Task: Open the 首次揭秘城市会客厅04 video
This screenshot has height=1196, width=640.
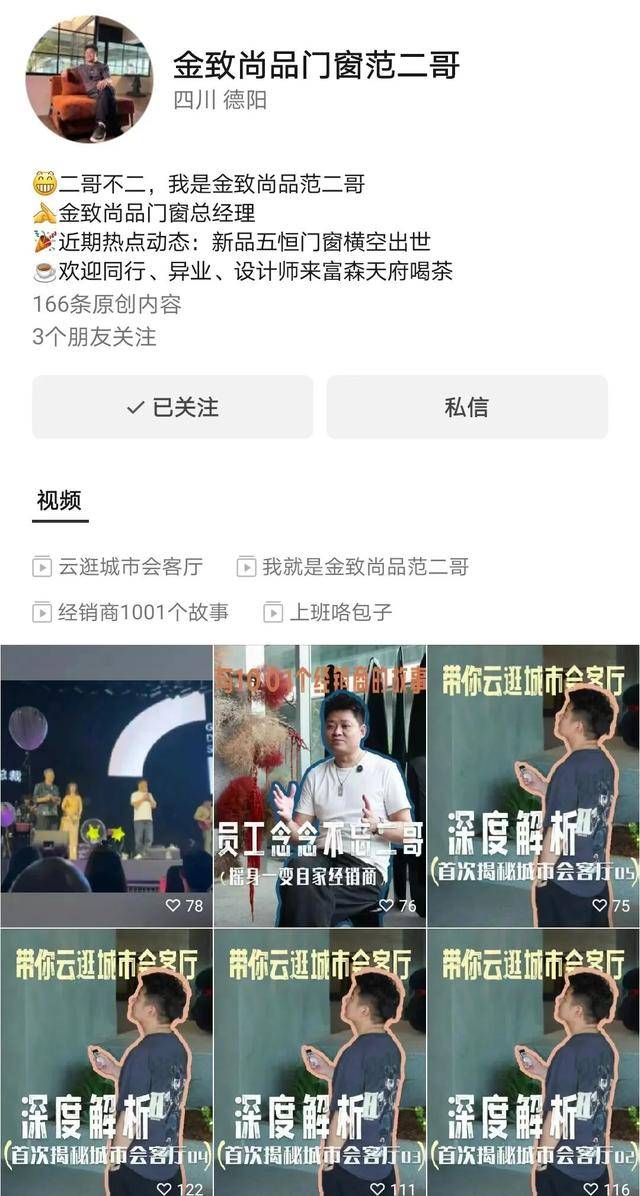Action: point(106,1062)
